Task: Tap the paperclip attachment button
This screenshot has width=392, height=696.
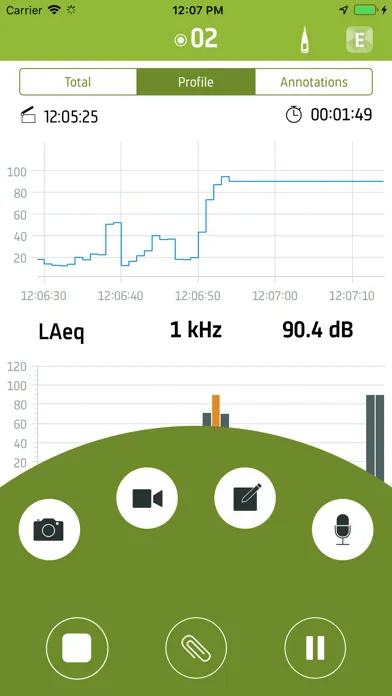Action: pos(196,648)
